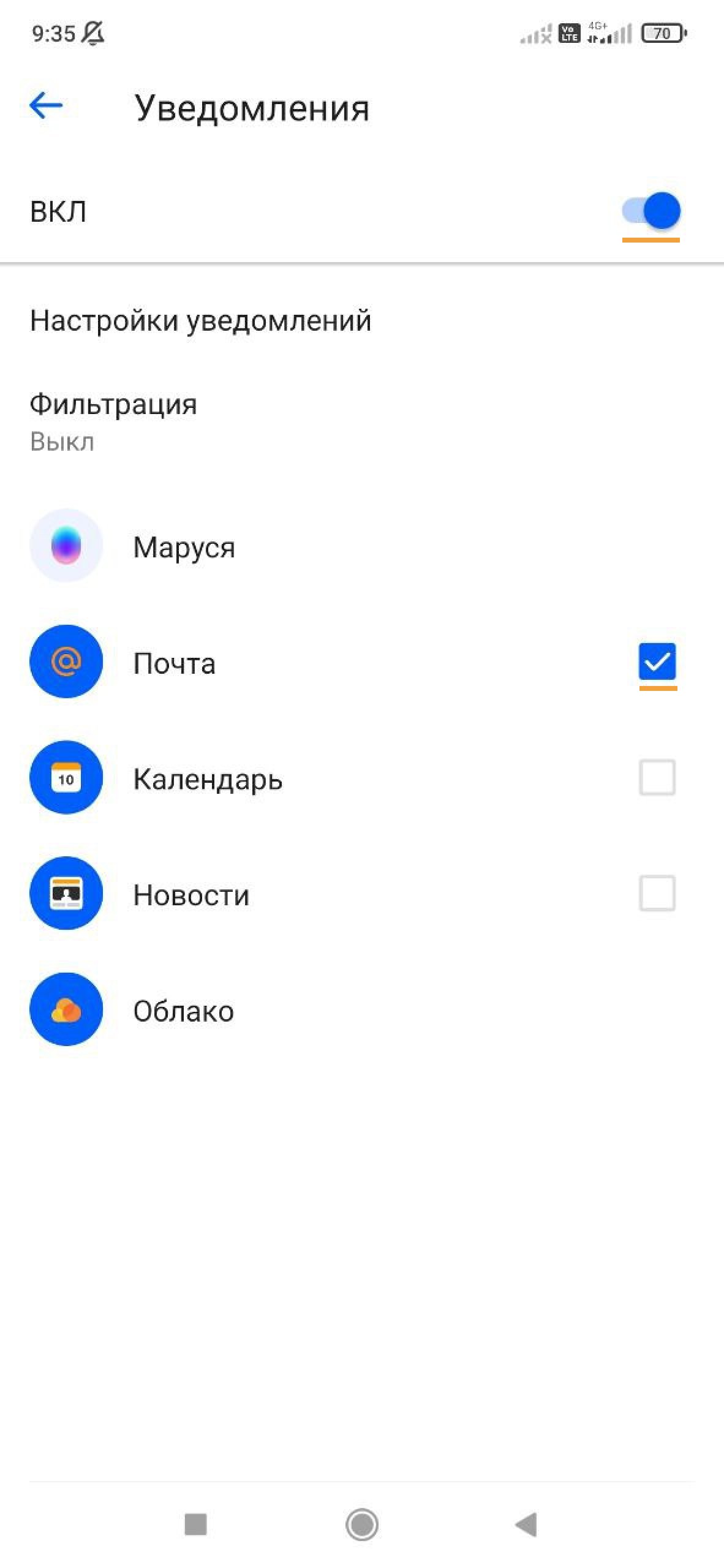The image size is (724, 1568).
Task: Check the Новости checkbox
Action: click(x=657, y=893)
